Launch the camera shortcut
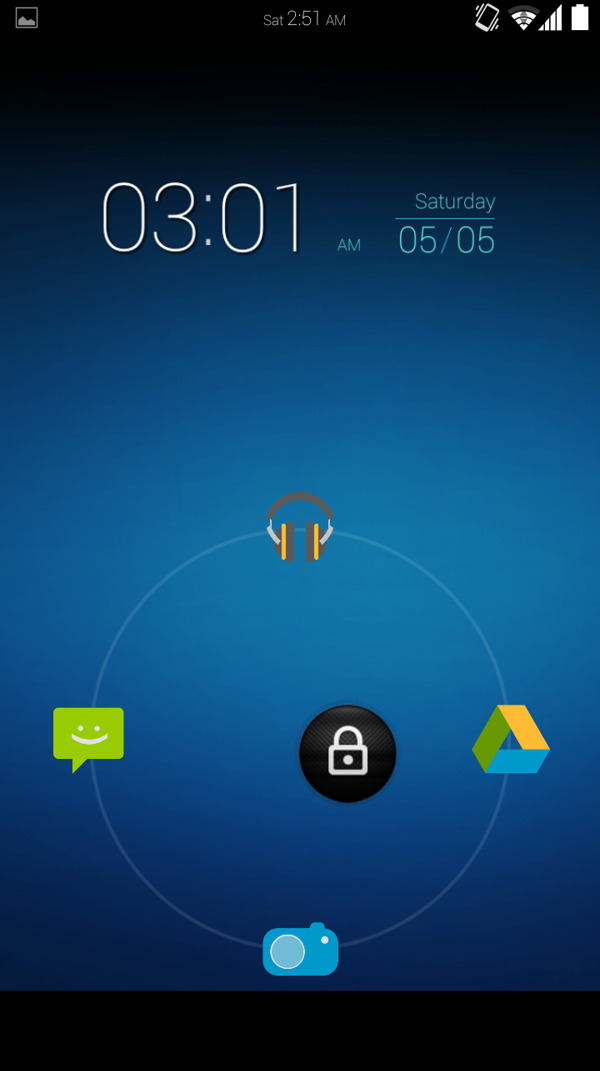Viewport: 600px width, 1071px height. point(300,950)
